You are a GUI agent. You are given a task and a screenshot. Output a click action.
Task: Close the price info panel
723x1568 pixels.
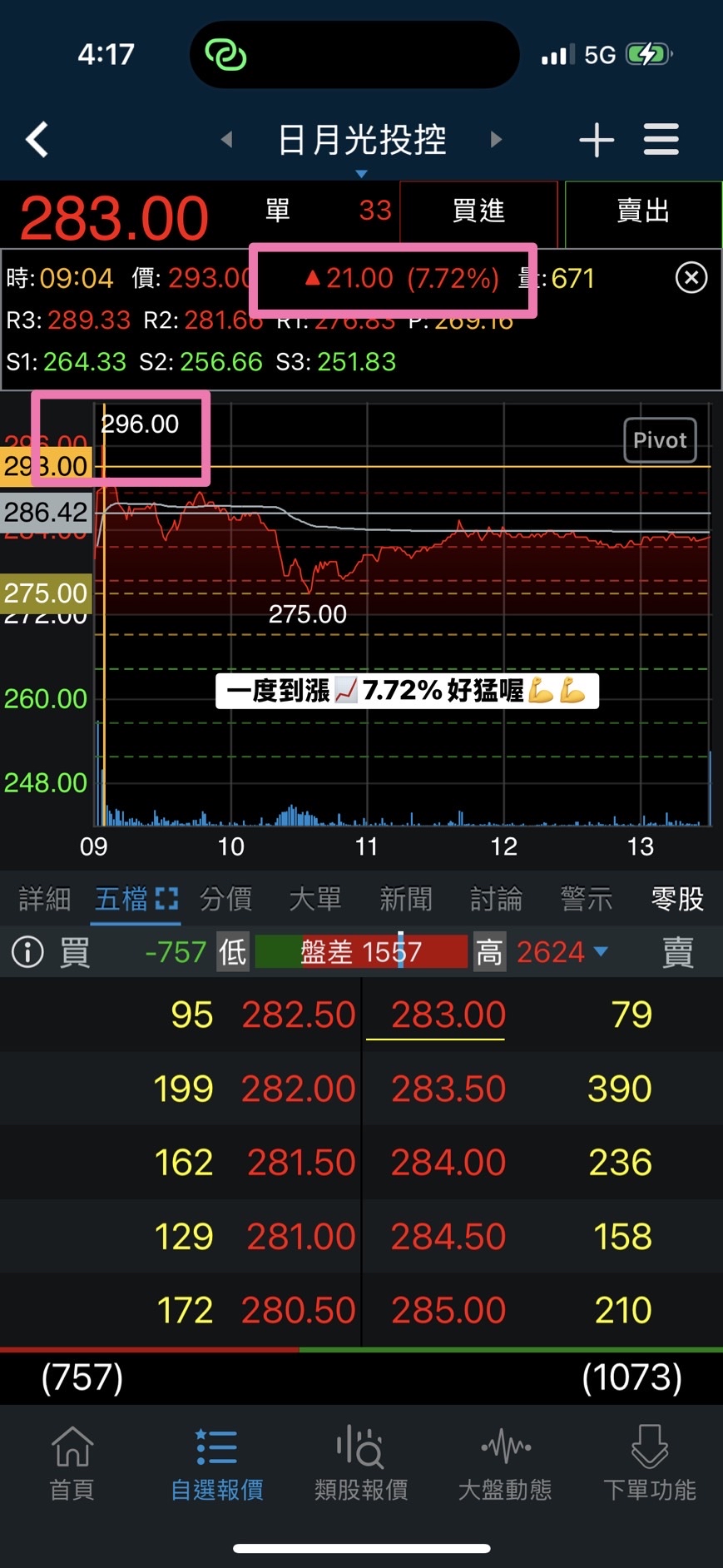[691, 278]
